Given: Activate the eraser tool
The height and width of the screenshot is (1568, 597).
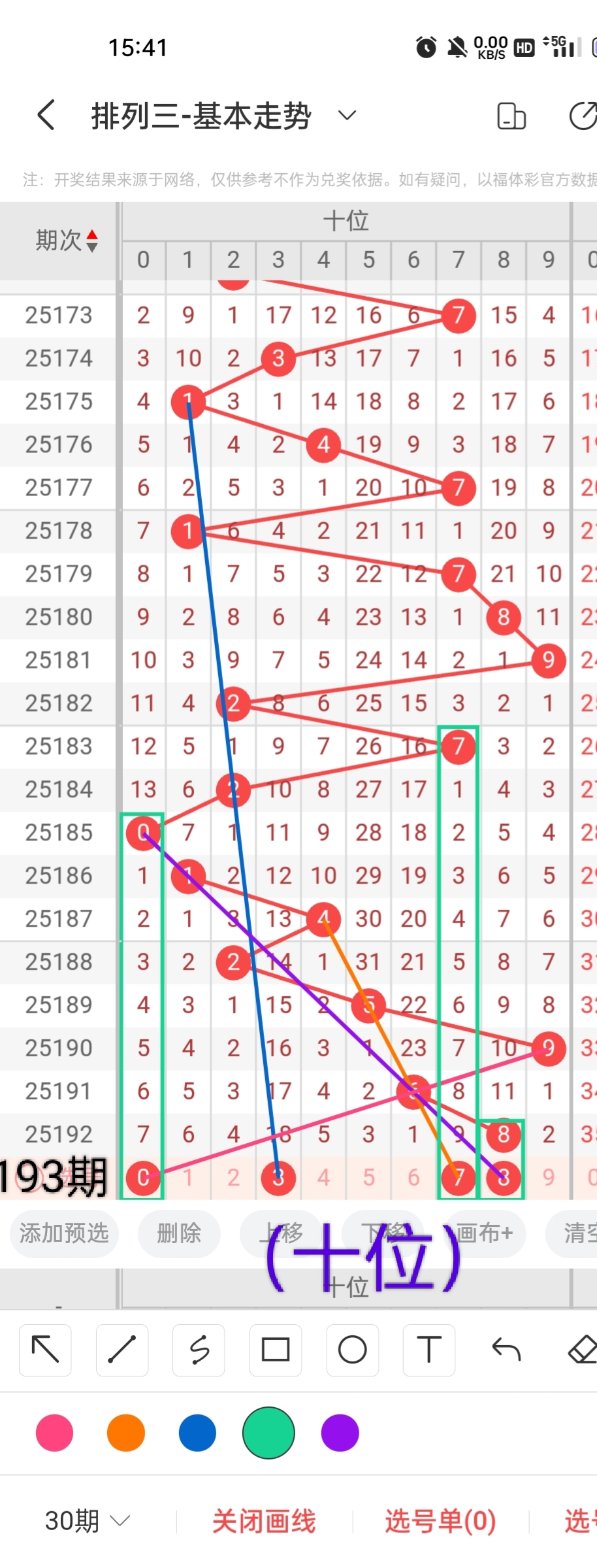Looking at the screenshot, I should click(582, 1350).
